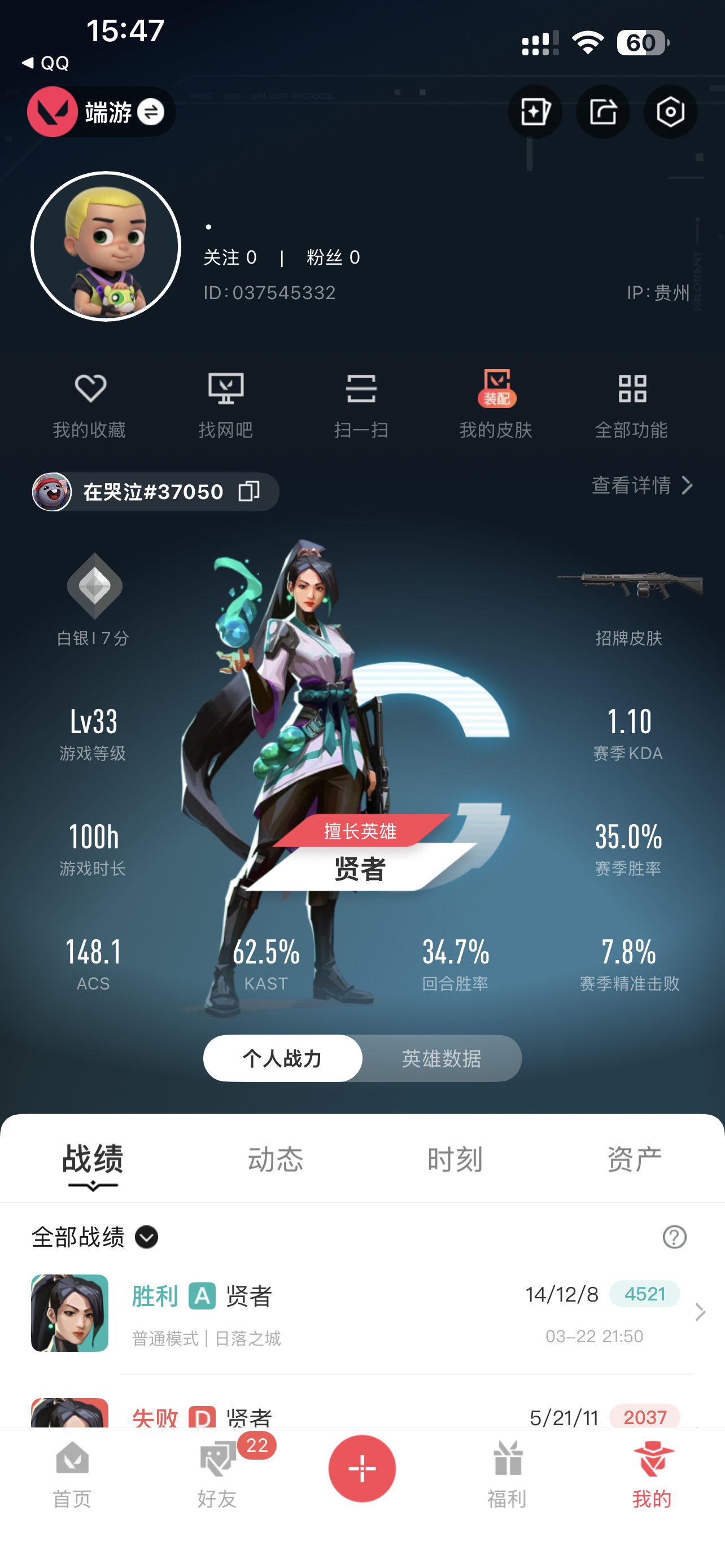Copy the game ID 在哭泣#37050
This screenshot has width=725, height=1568.
pos(249,491)
